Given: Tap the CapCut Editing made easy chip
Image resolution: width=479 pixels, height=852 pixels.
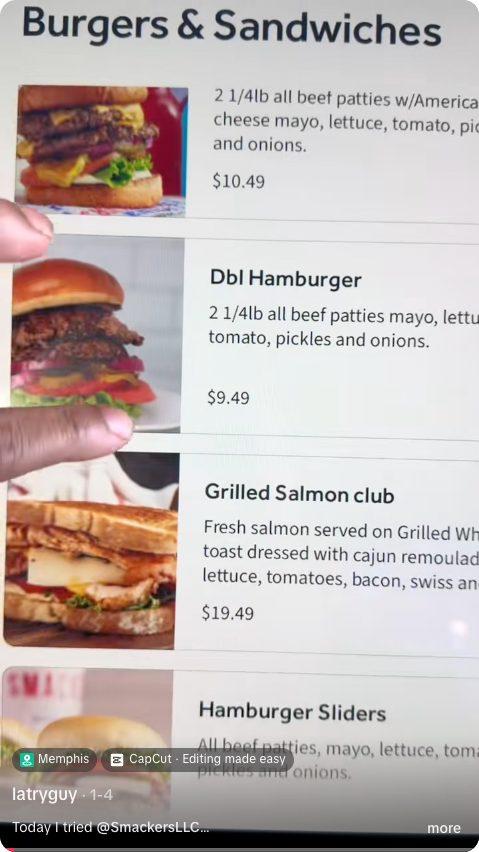Looking at the screenshot, I should [x=197, y=759].
